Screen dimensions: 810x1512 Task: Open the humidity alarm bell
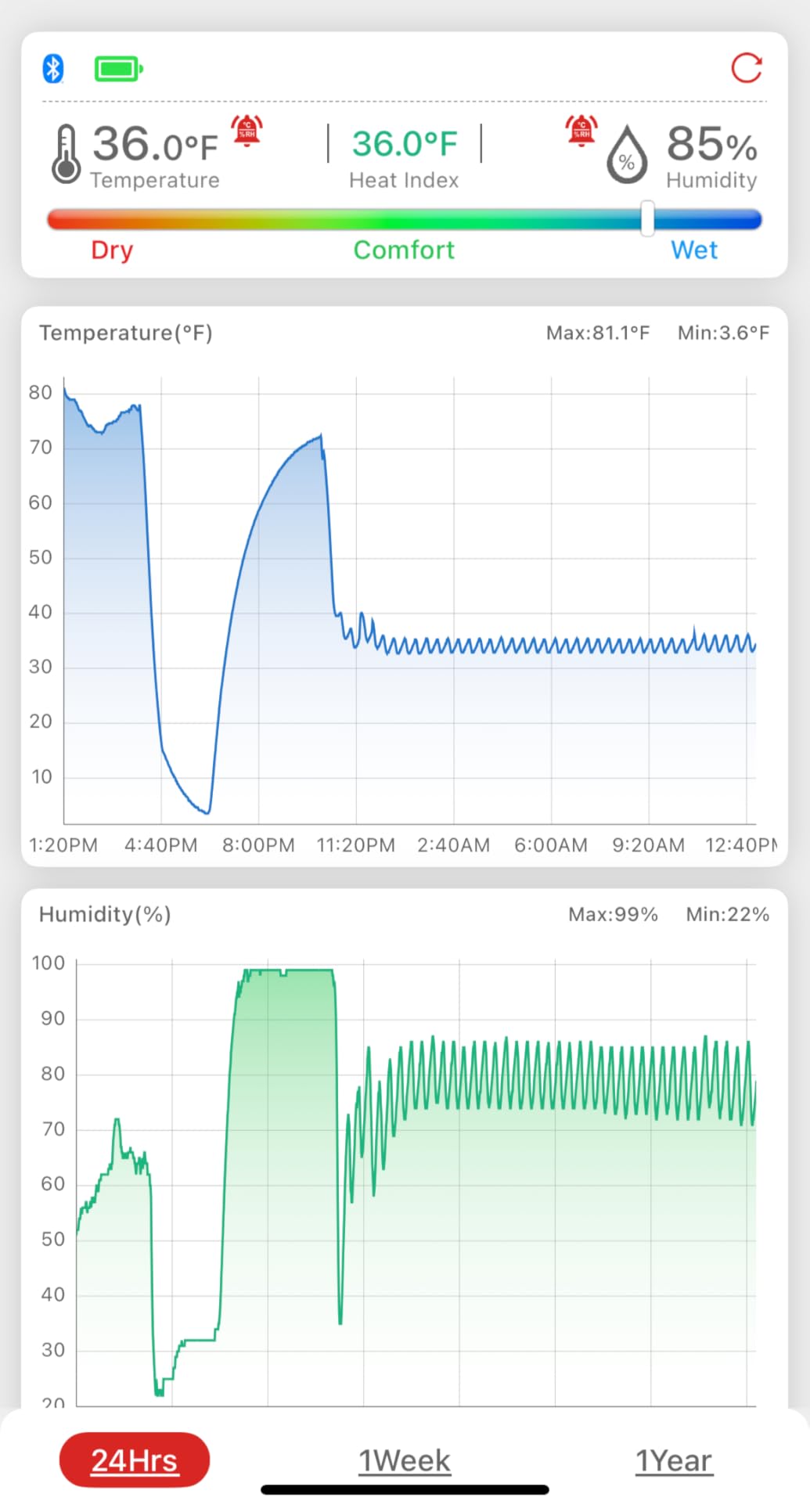click(x=581, y=130)
